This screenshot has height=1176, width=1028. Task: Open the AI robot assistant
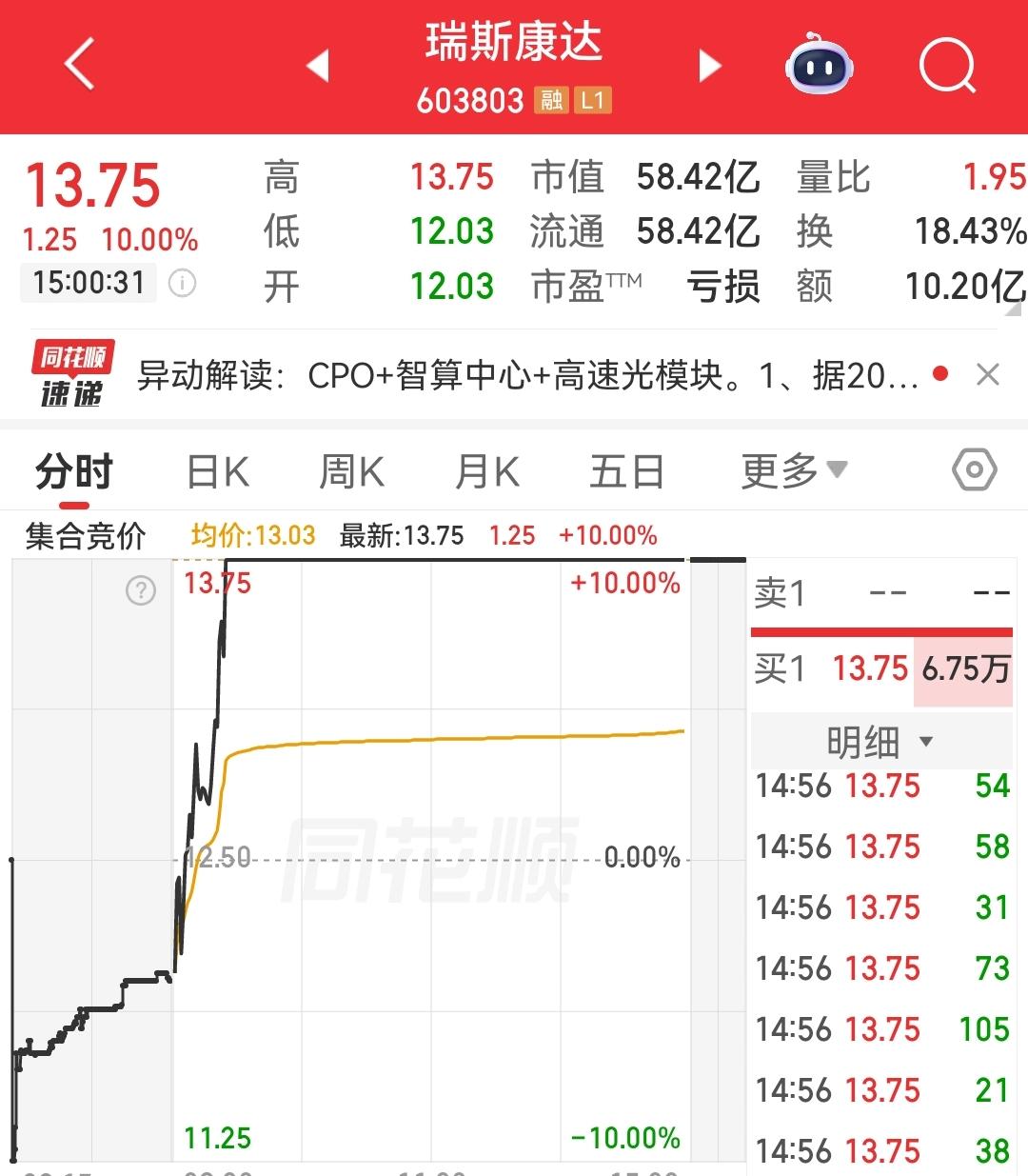pos(822,65)
